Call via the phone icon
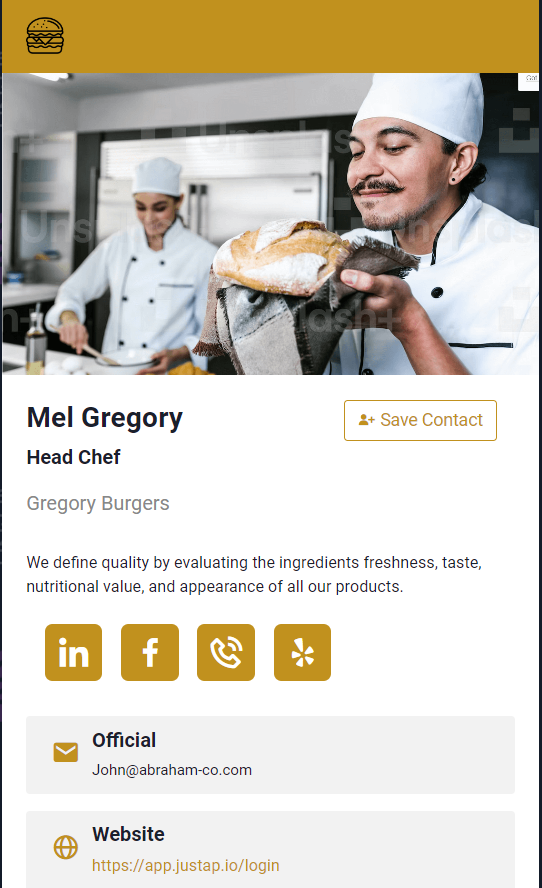The height and width of the screenshot is (888, 542). click(x=226, y=652)
